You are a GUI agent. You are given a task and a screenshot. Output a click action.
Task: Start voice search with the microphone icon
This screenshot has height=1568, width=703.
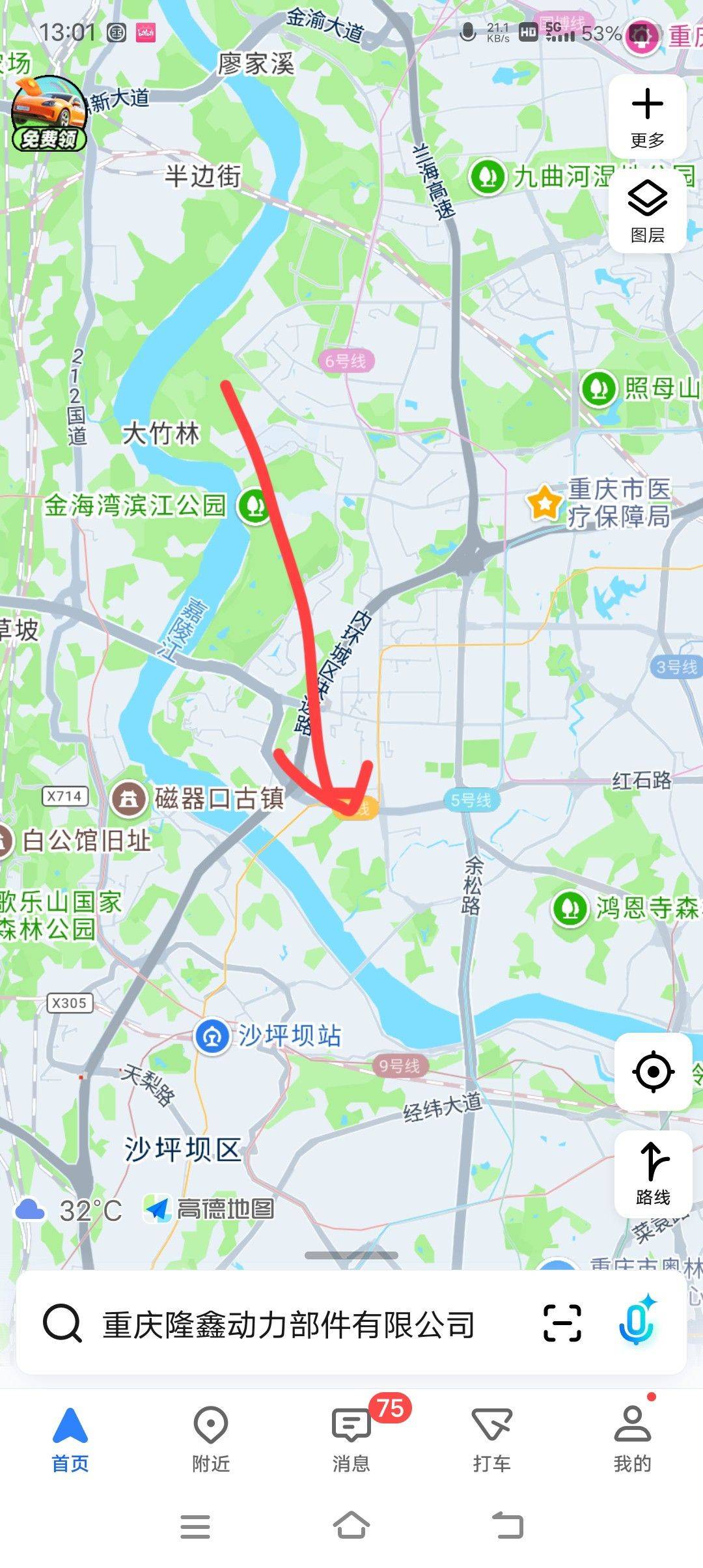(637, 1322)
